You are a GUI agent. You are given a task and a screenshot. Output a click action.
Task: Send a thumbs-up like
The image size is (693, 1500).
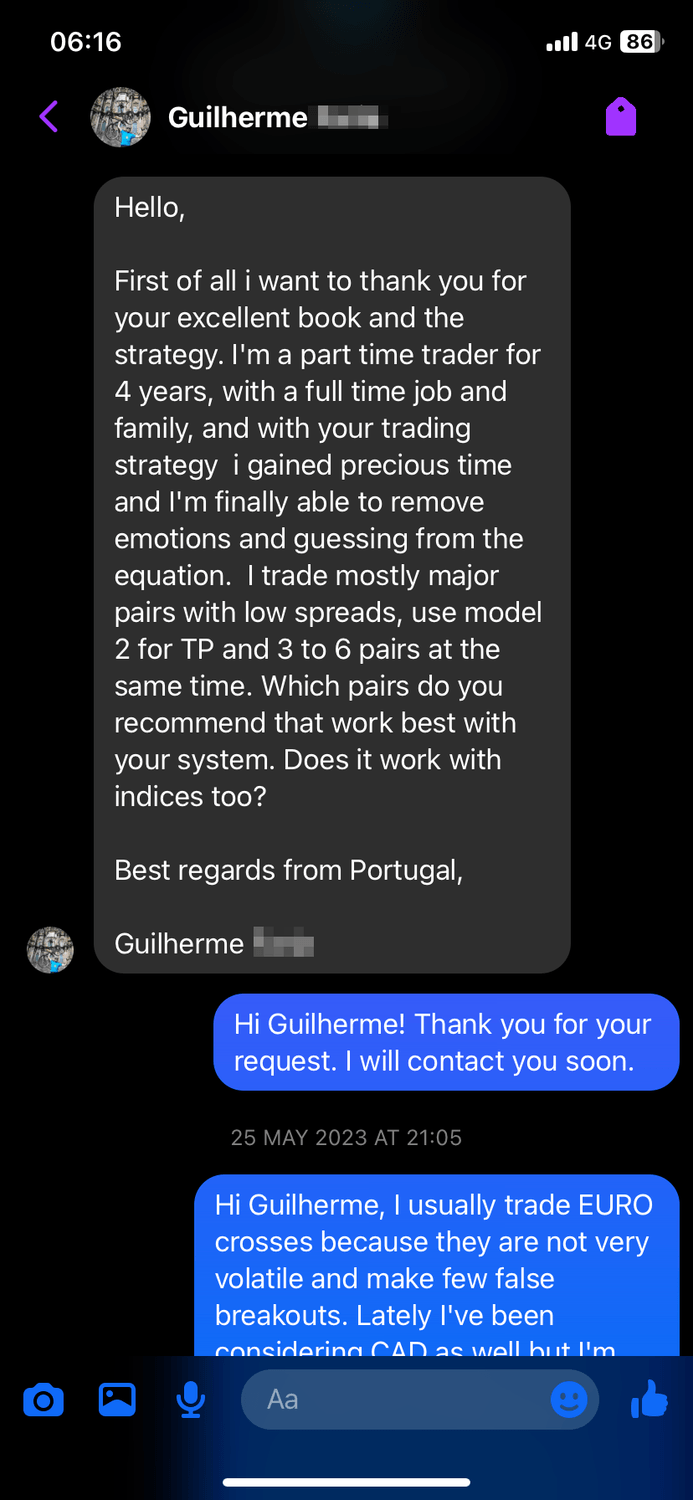pyautogui.click(x=650, y=1399)
